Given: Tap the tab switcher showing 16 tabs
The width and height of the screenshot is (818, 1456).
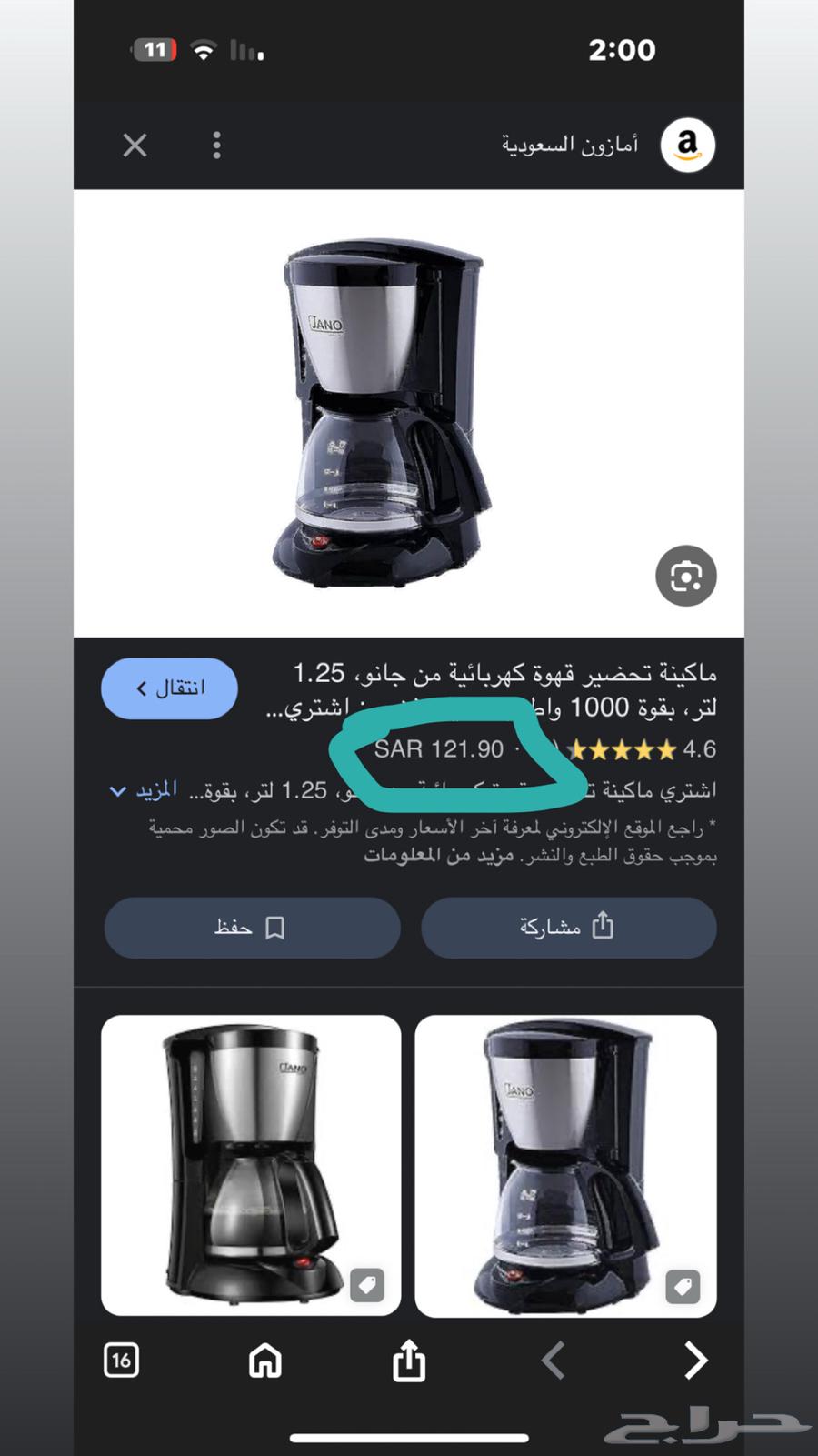Looking at the screenshot, I should tap(121, 1361).
